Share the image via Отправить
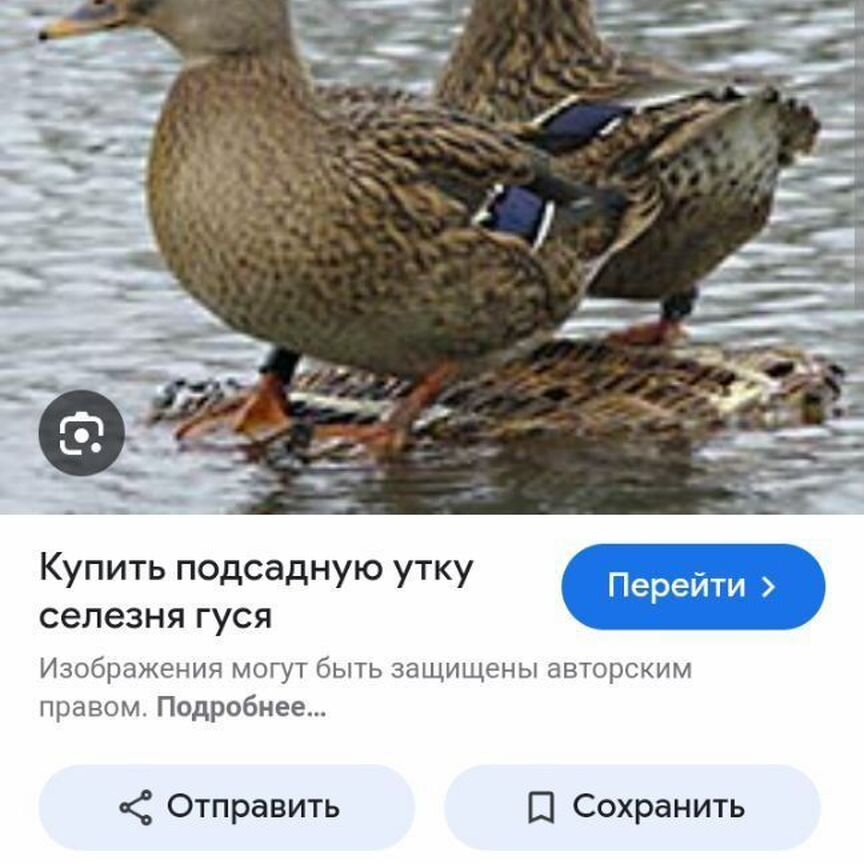The image size is (864, 864). coord(227,806)
